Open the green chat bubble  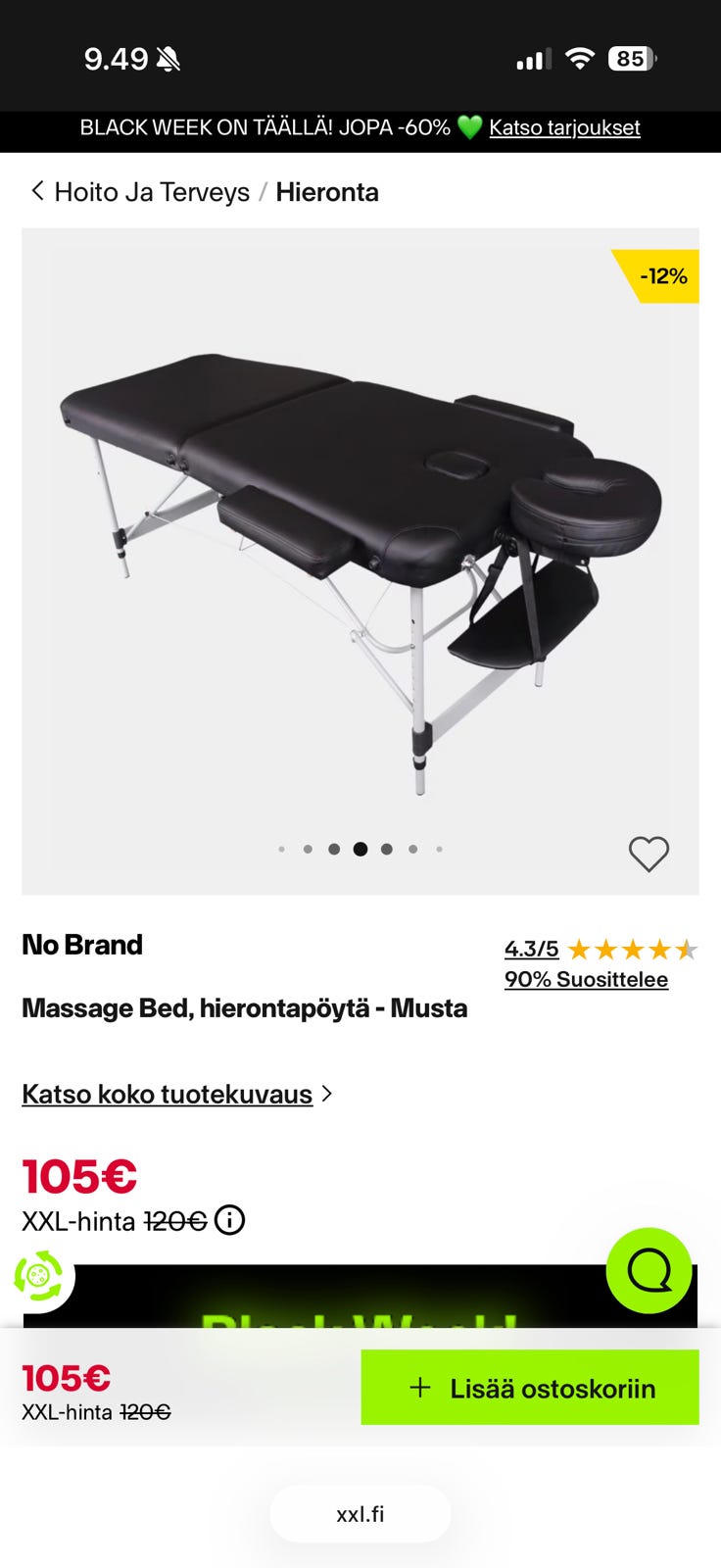point(649,1271)
